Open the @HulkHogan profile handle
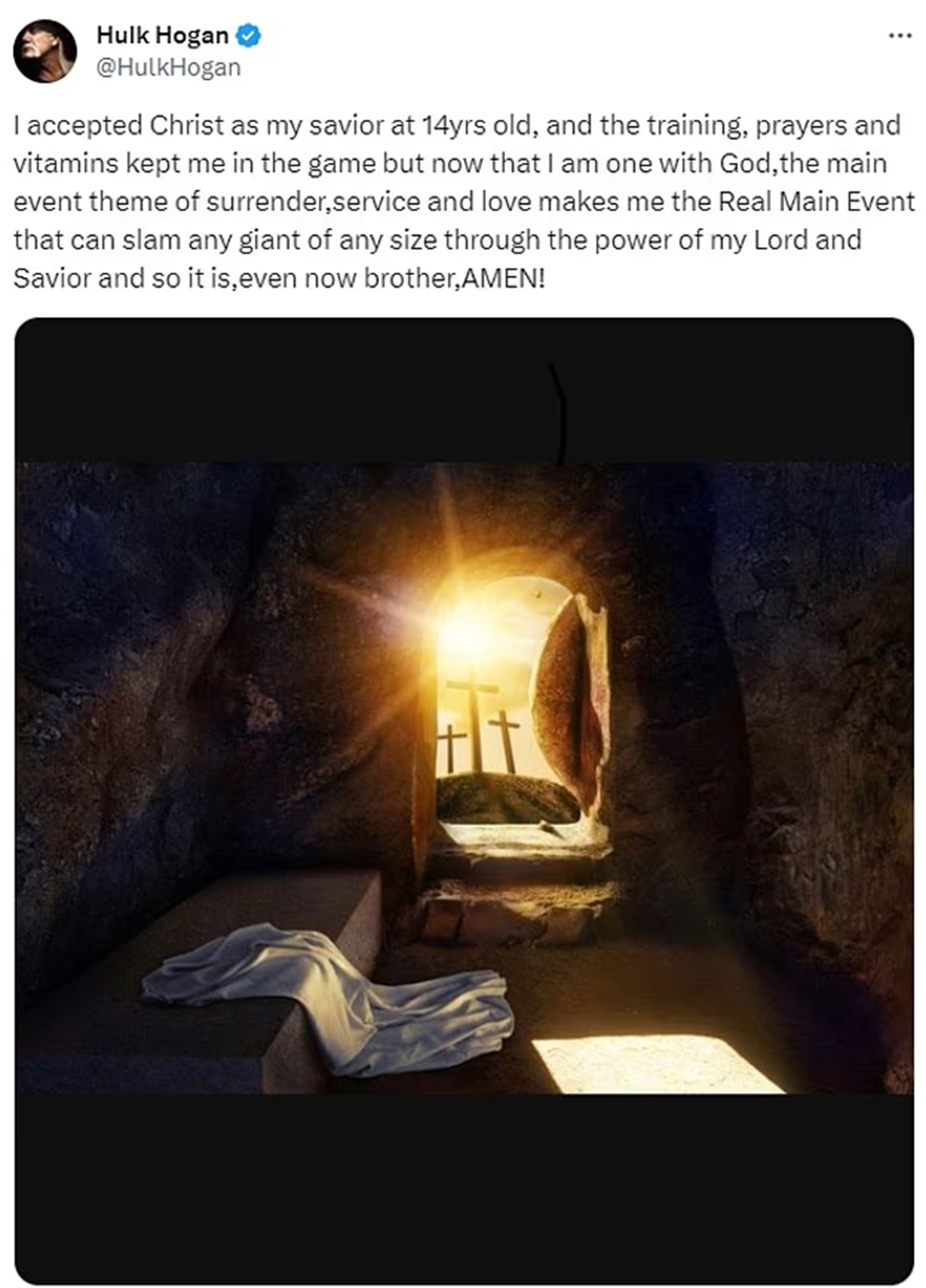The image size is (926, 1288). 168,67
